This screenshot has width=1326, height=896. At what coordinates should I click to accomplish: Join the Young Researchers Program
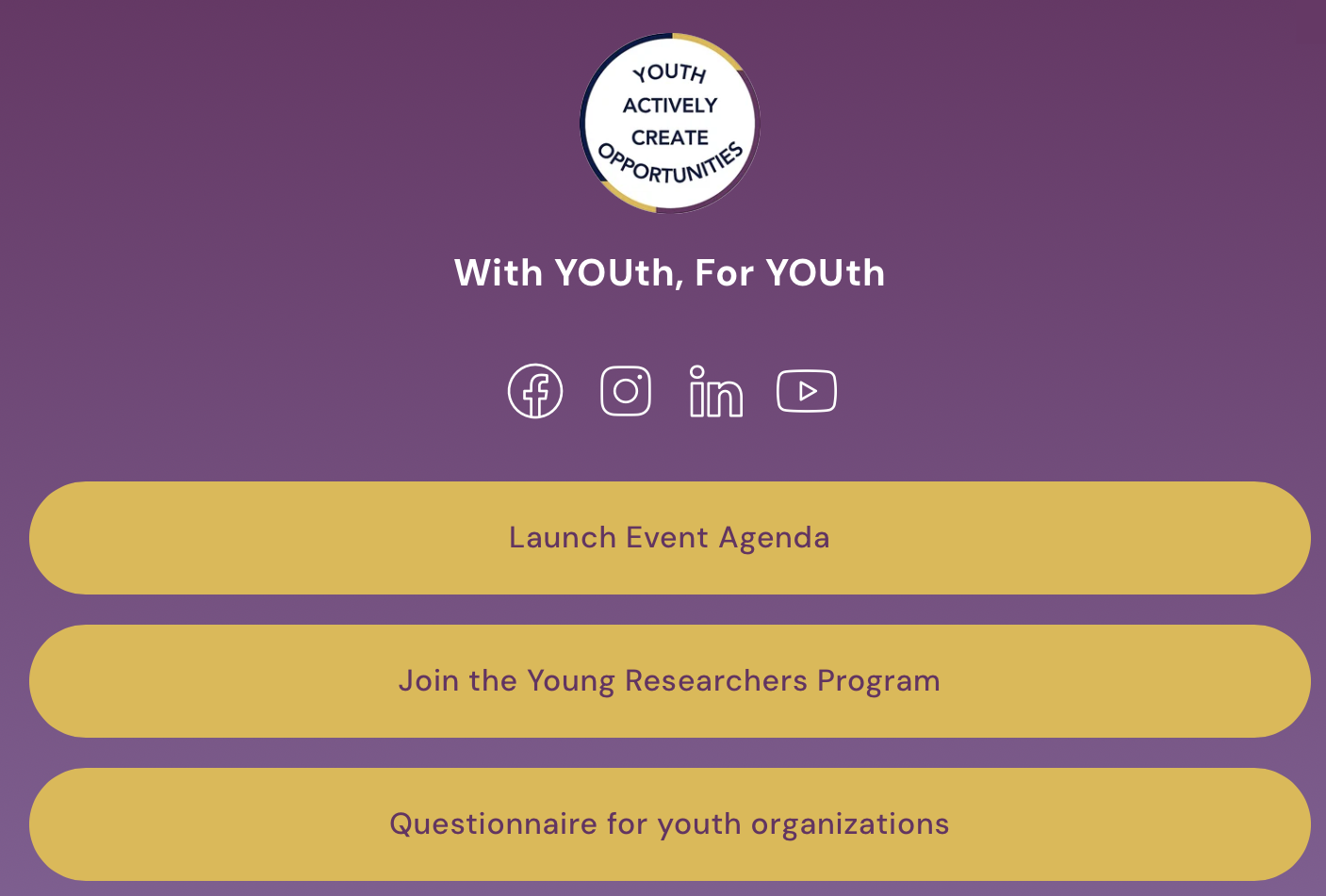(x=669, y=681)
